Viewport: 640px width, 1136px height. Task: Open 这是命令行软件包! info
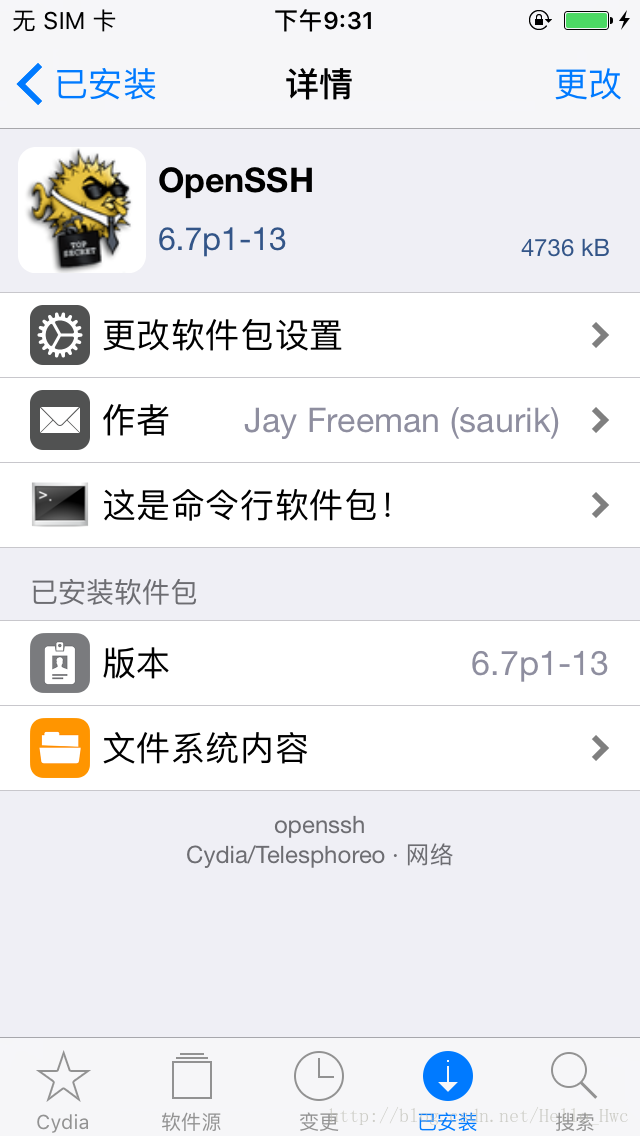[320, 505]
